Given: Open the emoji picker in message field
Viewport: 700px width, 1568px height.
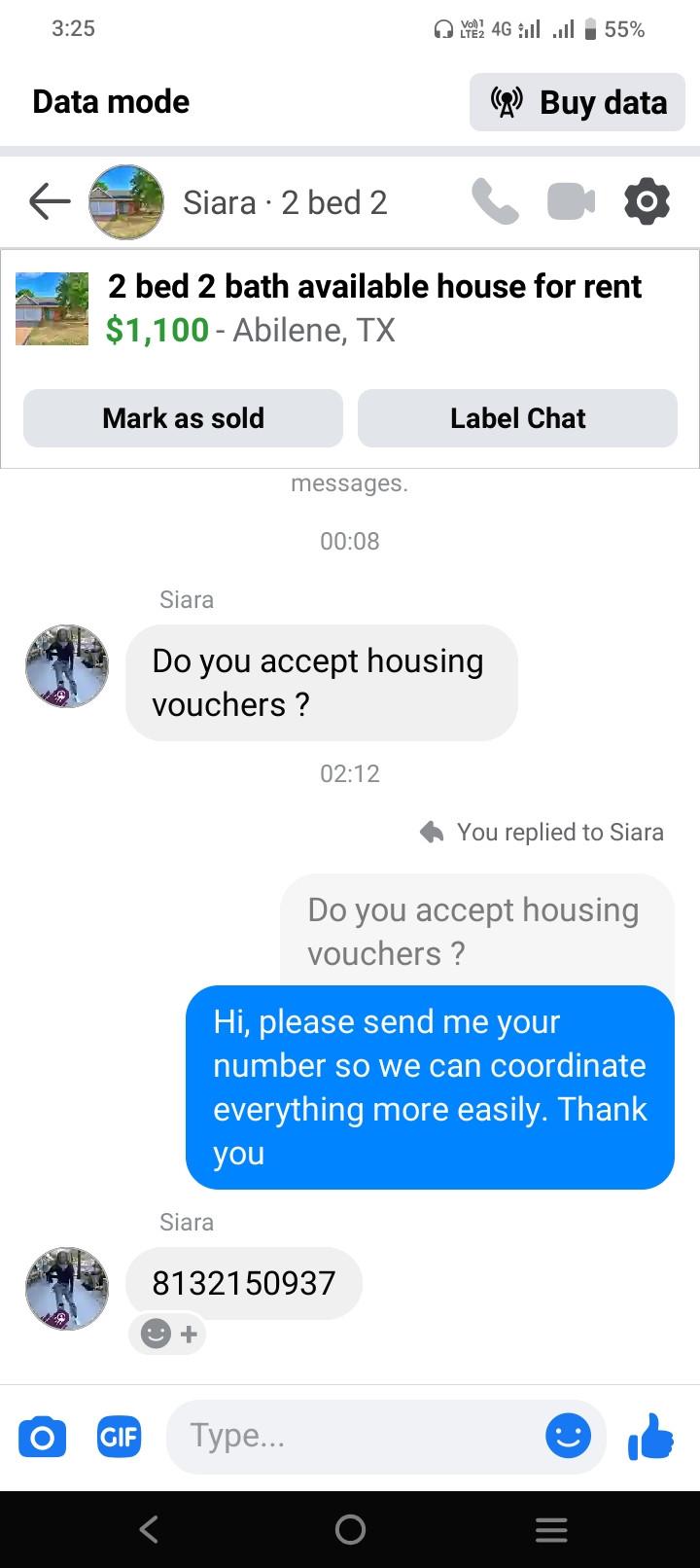Looking at the screenshot, I should (568, 1436).
